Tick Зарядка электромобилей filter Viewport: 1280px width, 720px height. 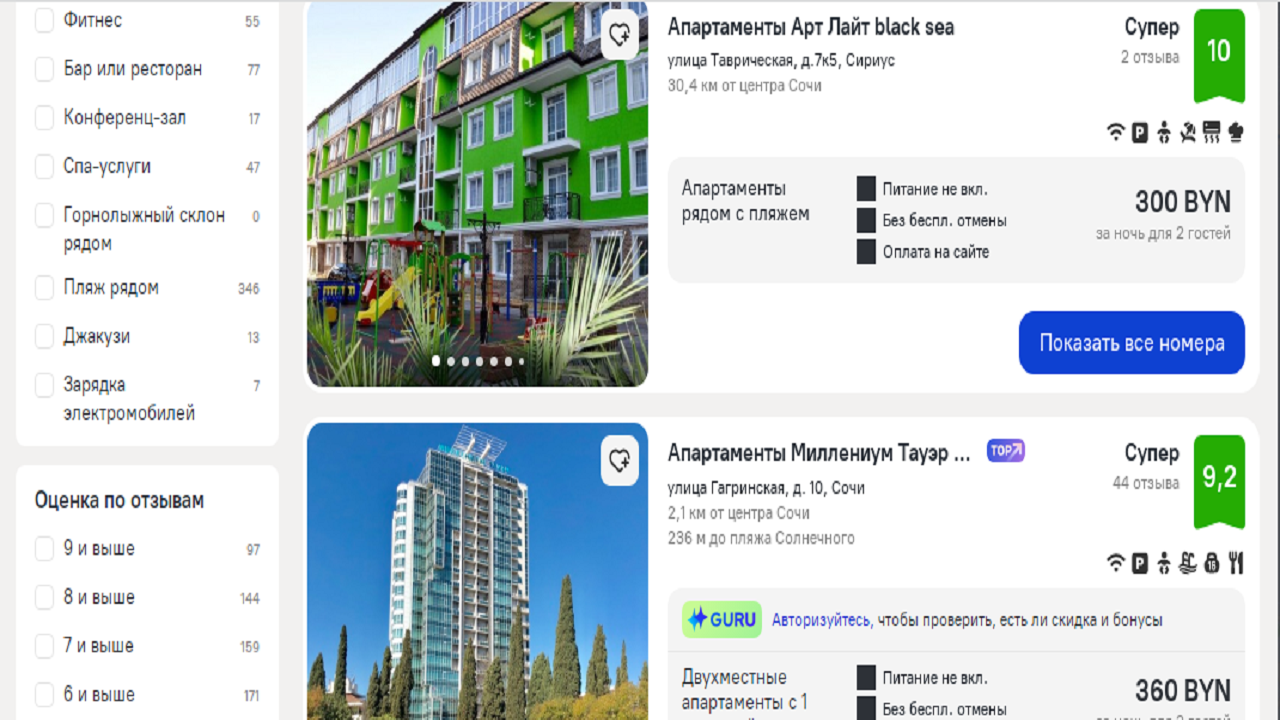pos(44,385)
